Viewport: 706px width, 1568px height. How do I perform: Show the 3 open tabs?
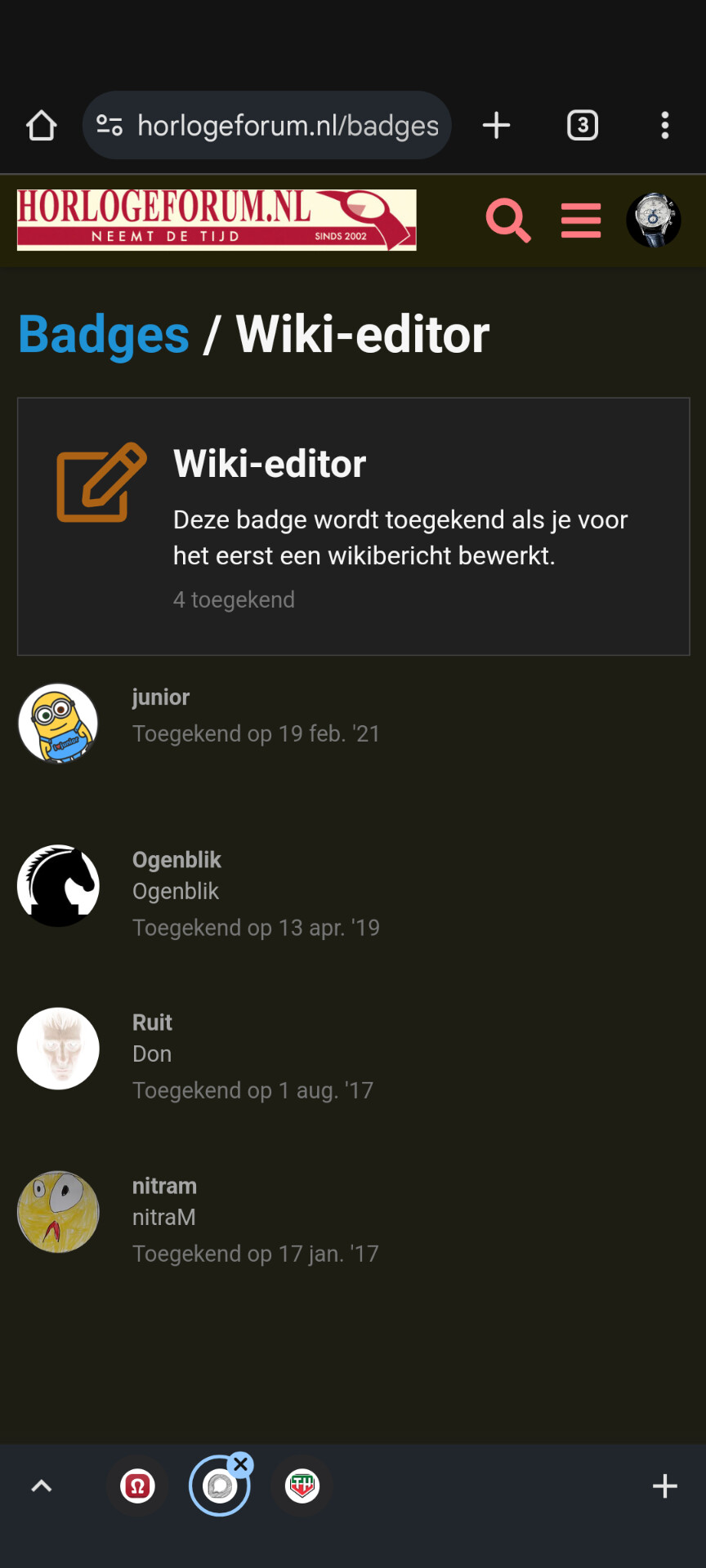pyautogui.click(x=583, y=126)
